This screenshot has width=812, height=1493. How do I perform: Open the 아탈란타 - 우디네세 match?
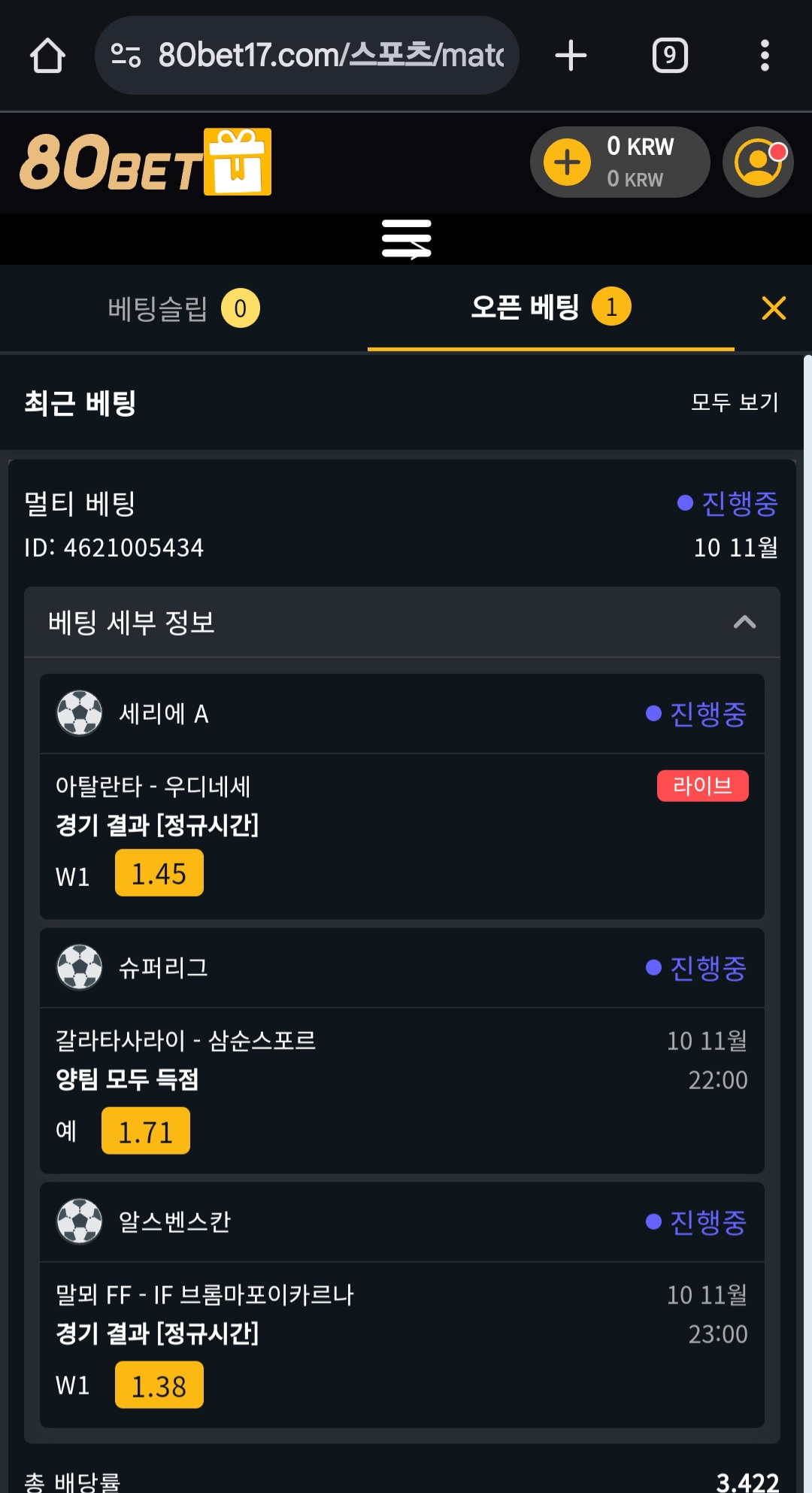153,787
